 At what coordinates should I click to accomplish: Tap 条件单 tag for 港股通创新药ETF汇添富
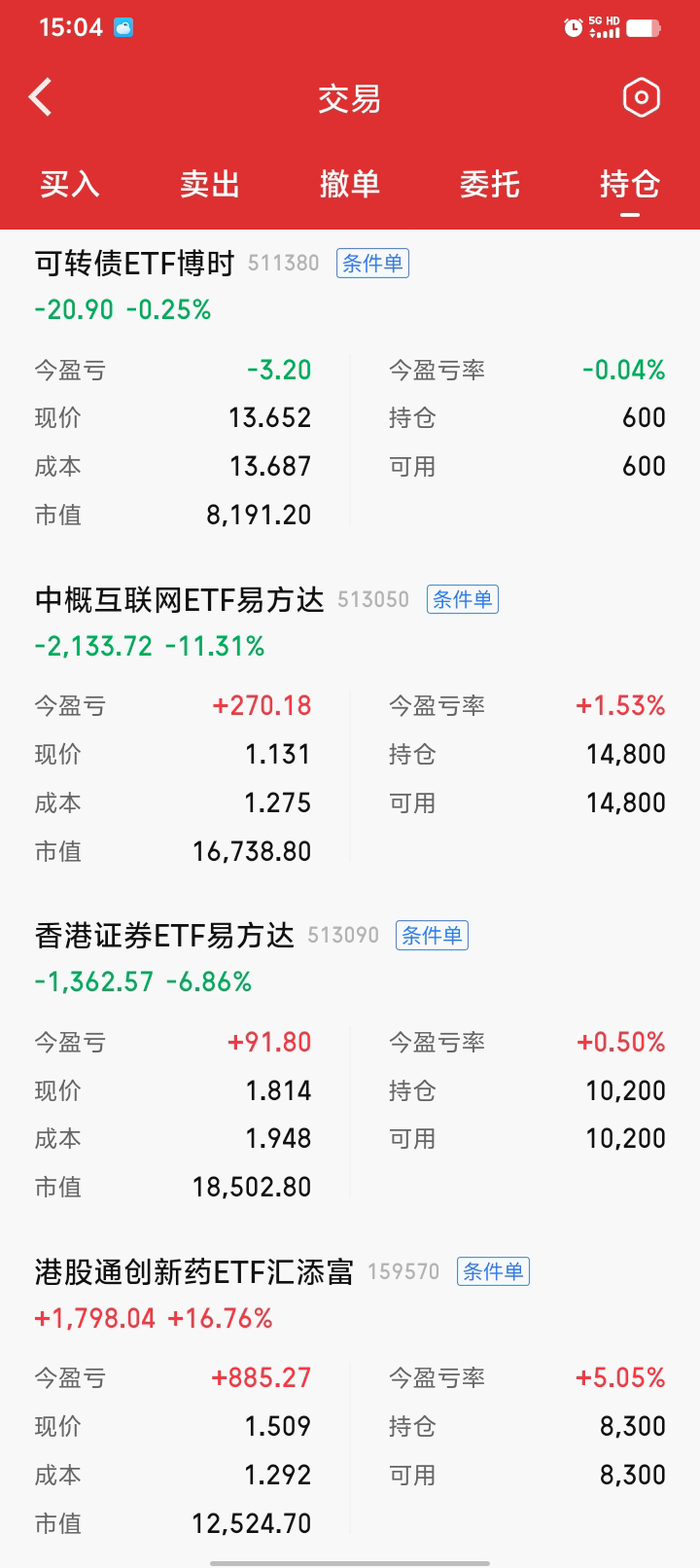click(494, 1271)
